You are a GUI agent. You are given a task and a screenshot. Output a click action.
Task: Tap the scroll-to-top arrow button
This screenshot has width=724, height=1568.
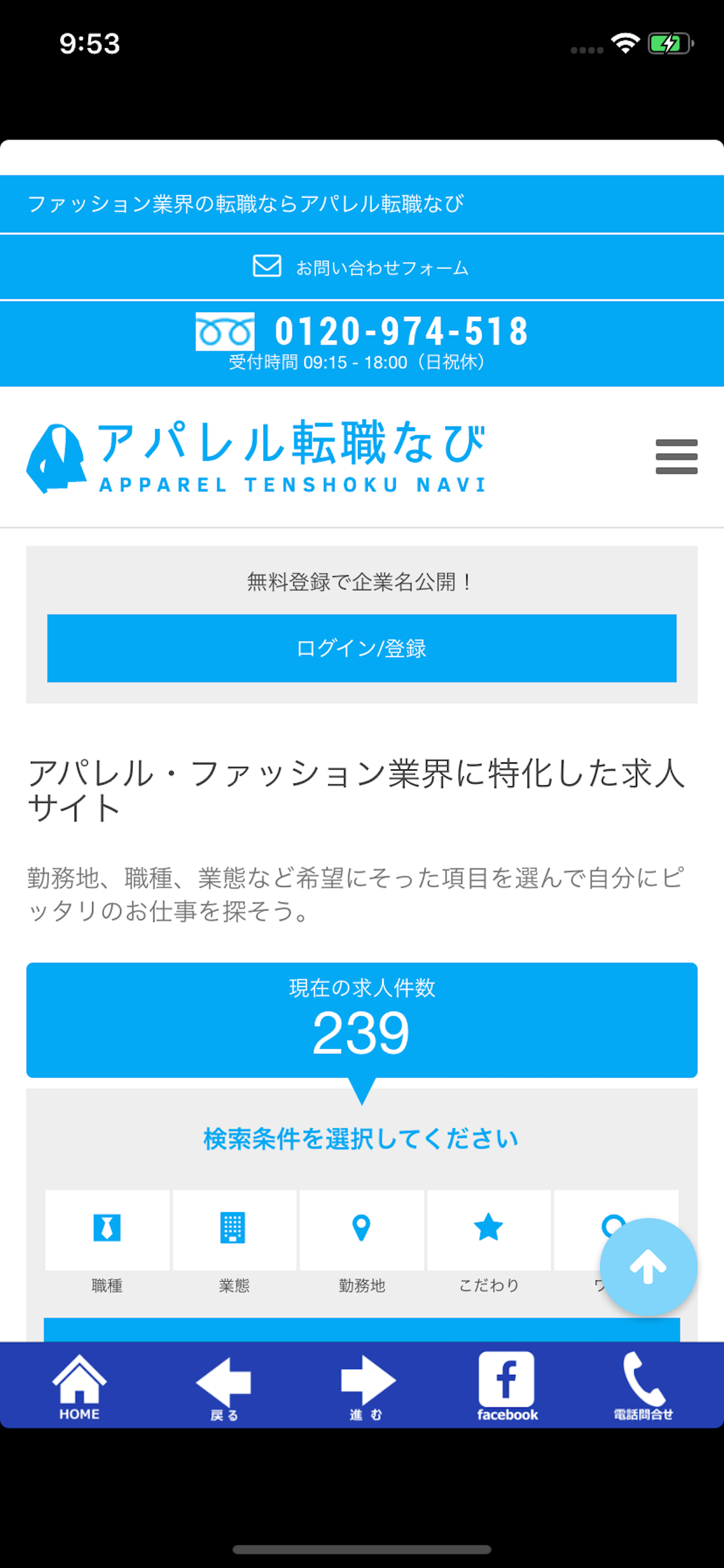(x=646, y=1268)
